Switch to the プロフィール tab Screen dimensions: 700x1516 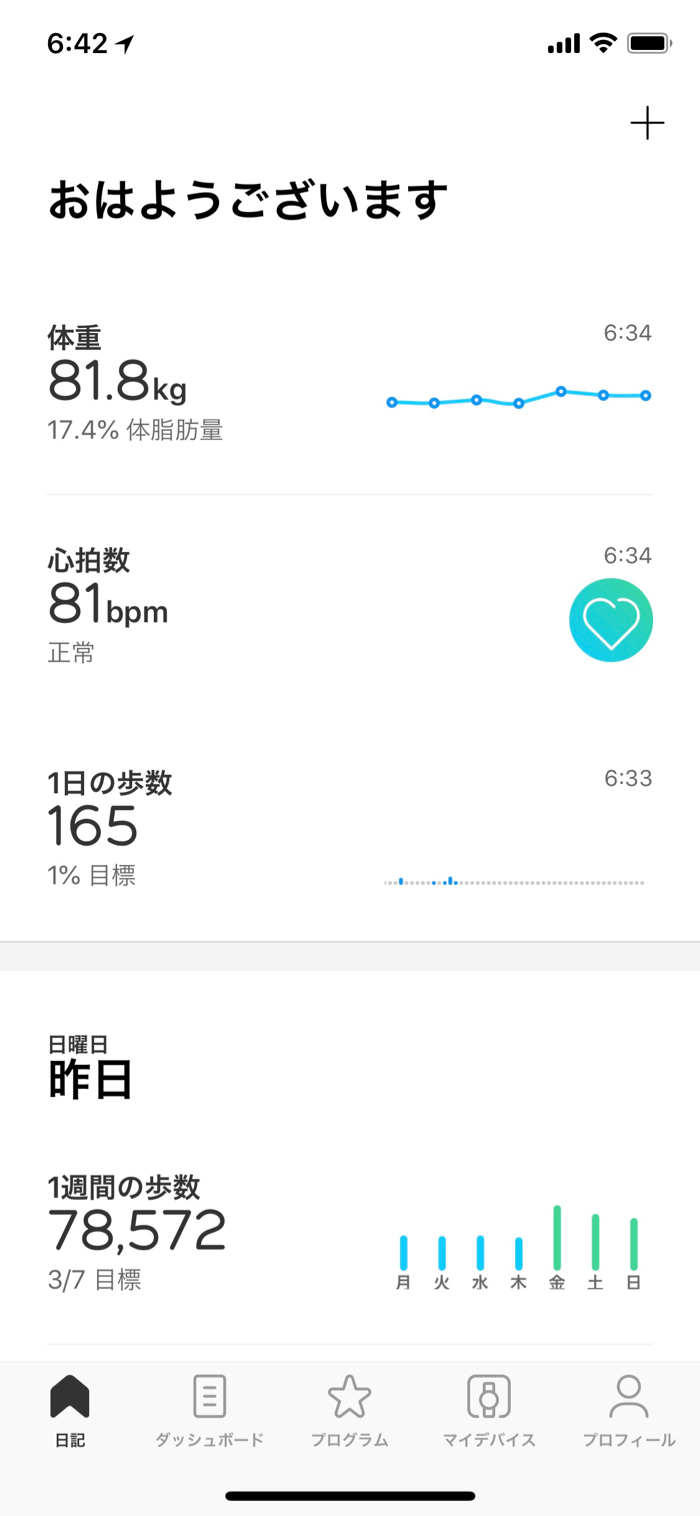[629, 1411]
